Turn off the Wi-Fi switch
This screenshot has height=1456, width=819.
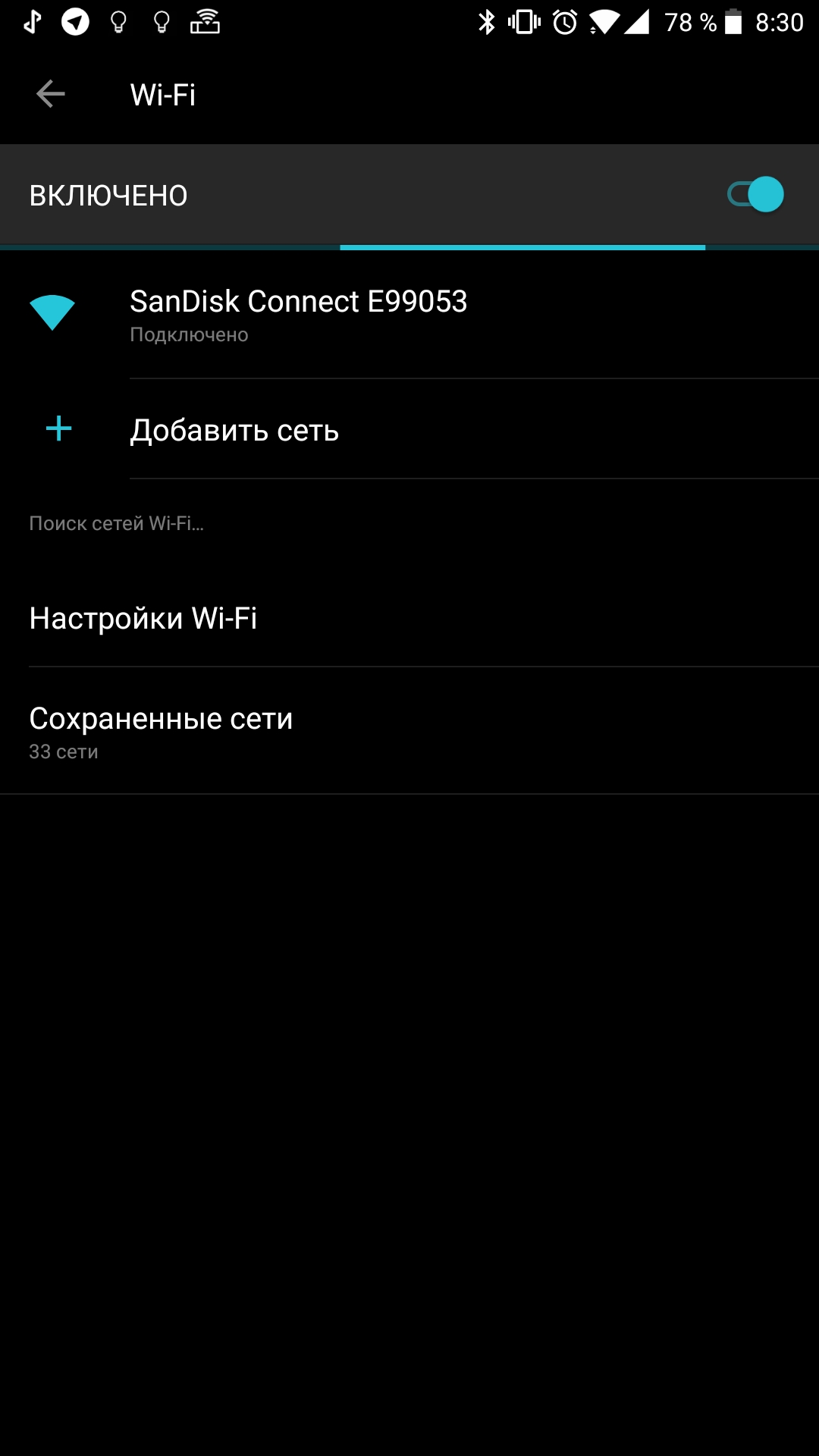click(755, 195)
